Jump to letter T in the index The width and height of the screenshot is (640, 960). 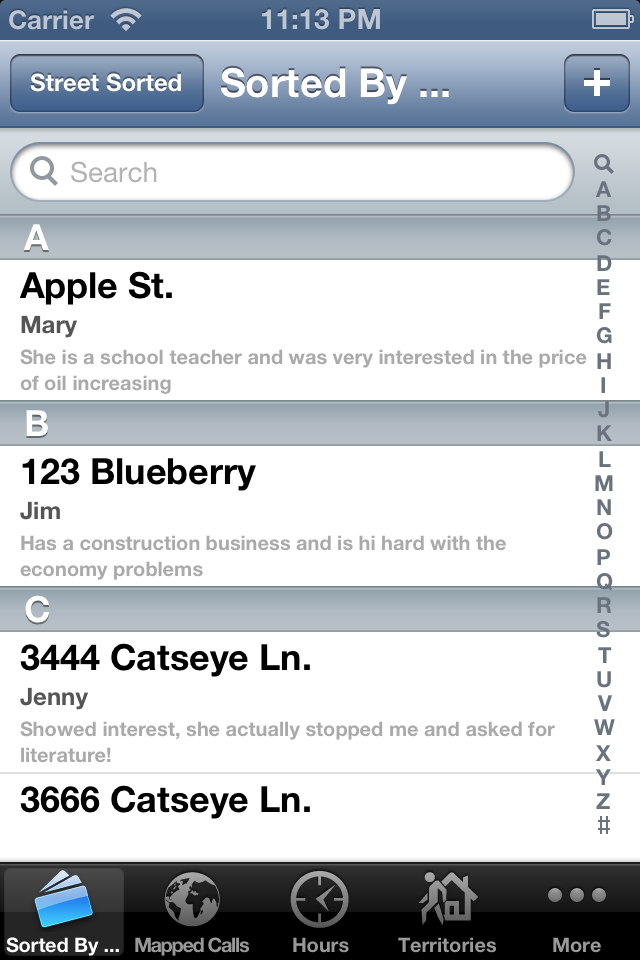[604, 654]
